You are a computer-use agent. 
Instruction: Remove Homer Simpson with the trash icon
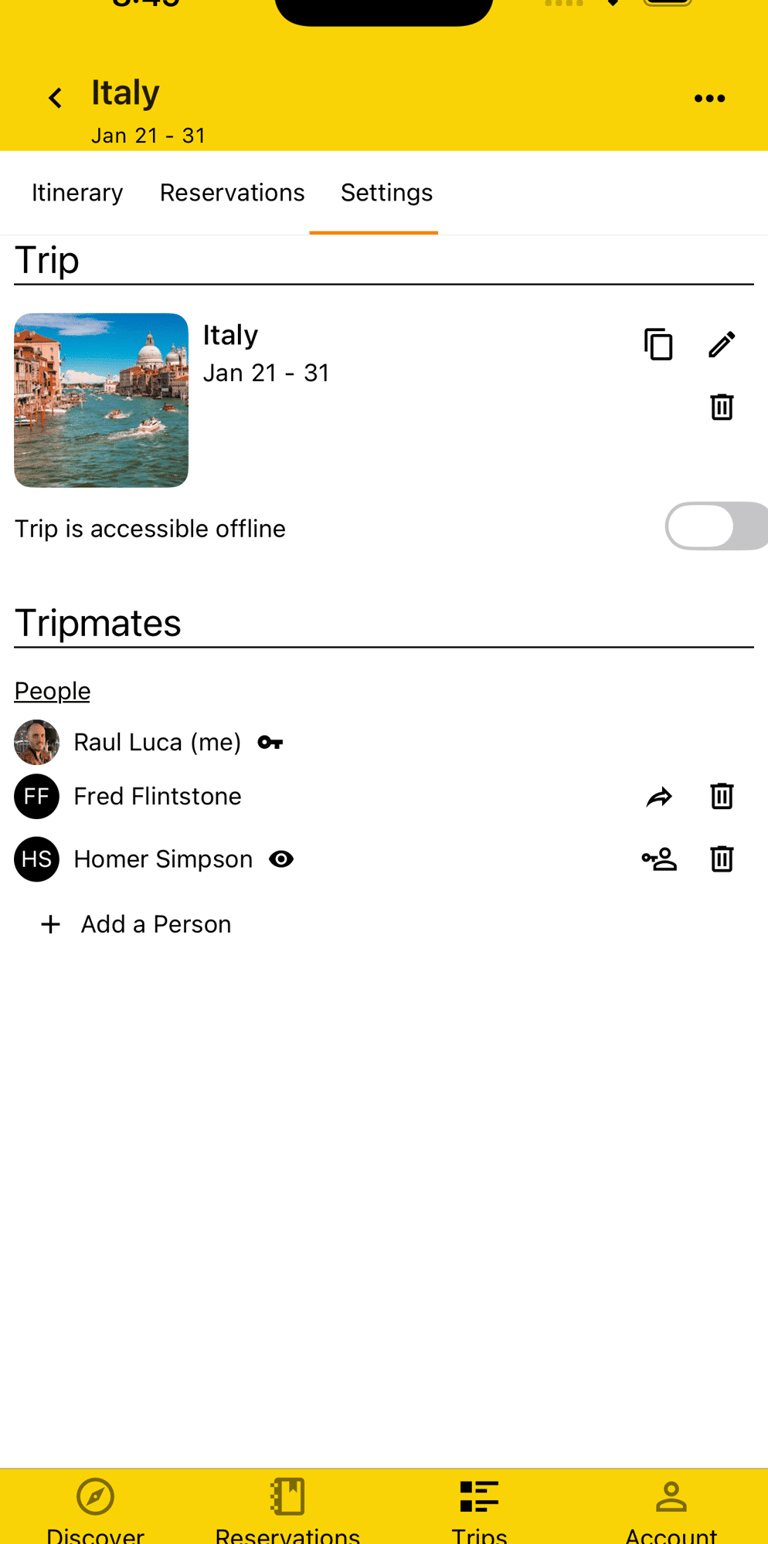[x=722, y=859]
